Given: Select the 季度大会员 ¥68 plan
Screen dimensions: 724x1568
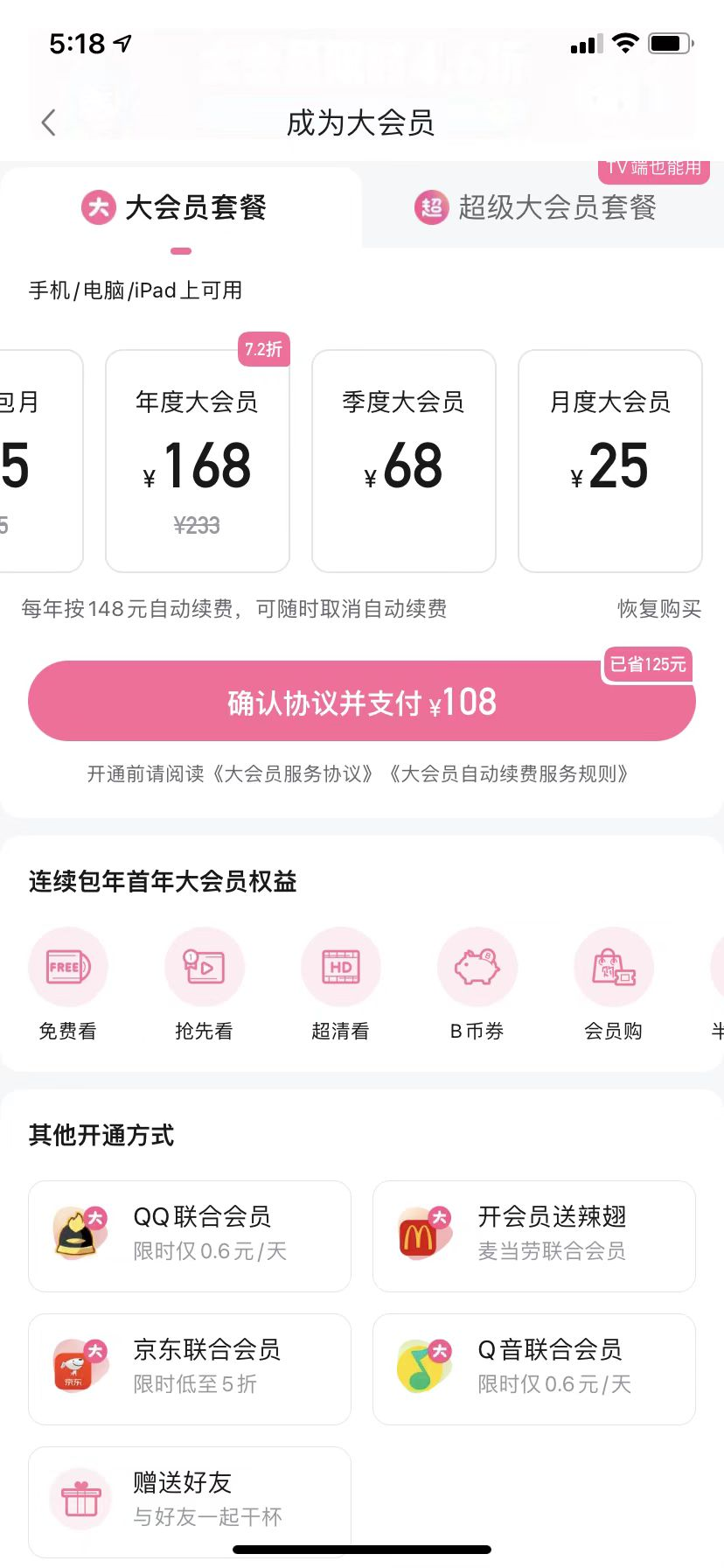Looking at the screenshot, I should pos(404,461).
